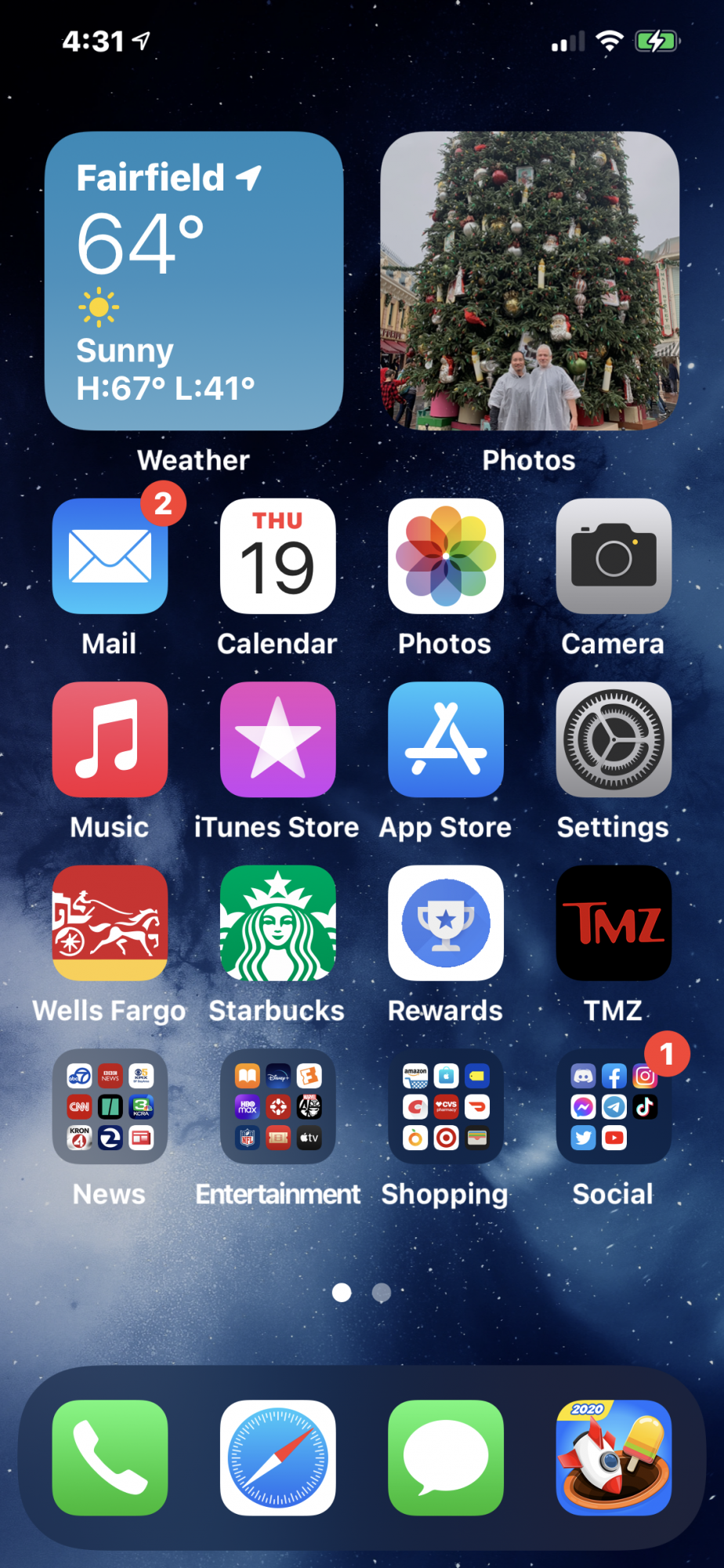Viewport: 724px width, 1568px height.
Task: Launch the Starbucks app
Action: 277,923
